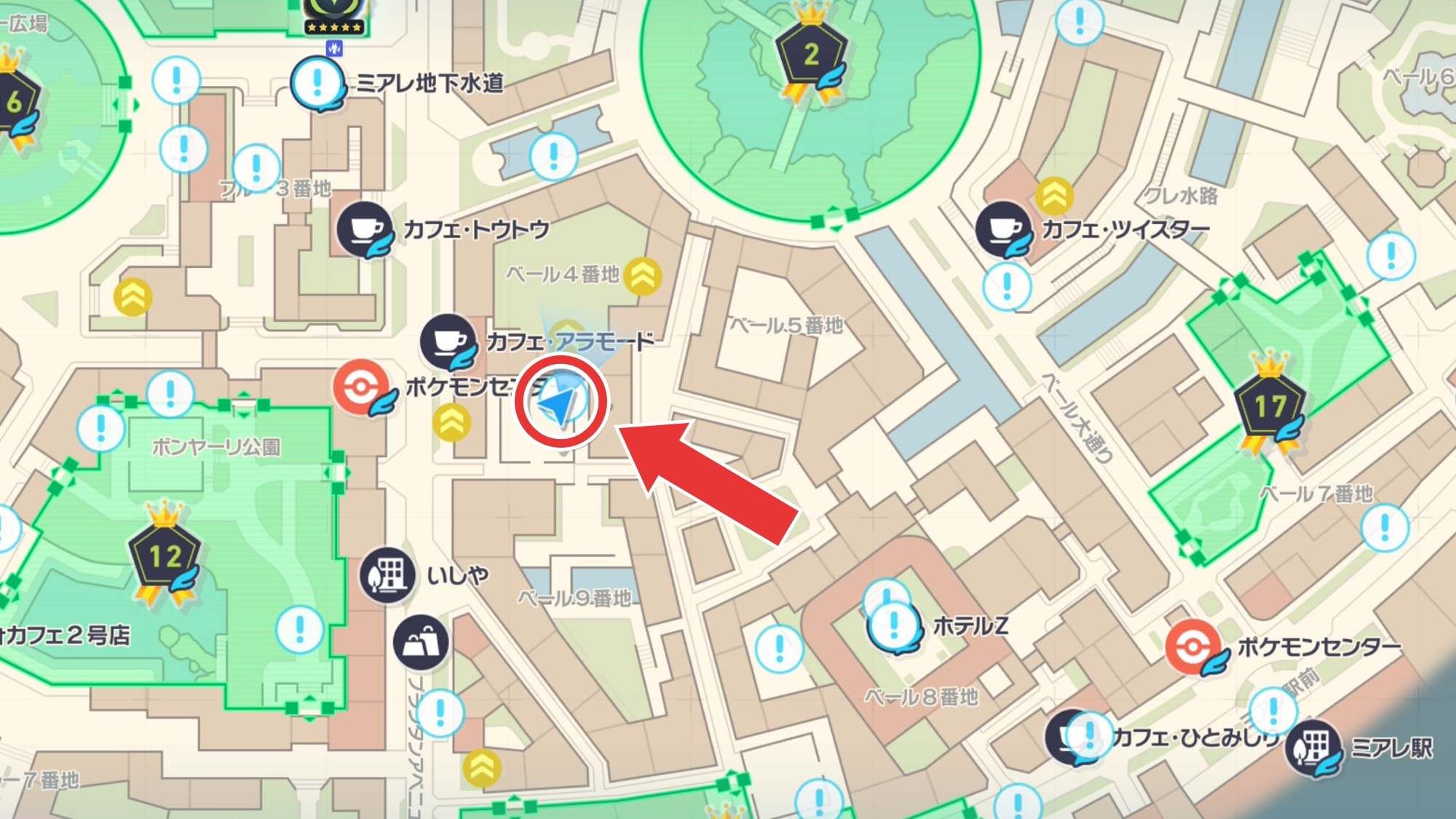Open the shopping bag boutique marker
Image resolution: width=1456 pixels, height=819 pixels.
point(421,642)
